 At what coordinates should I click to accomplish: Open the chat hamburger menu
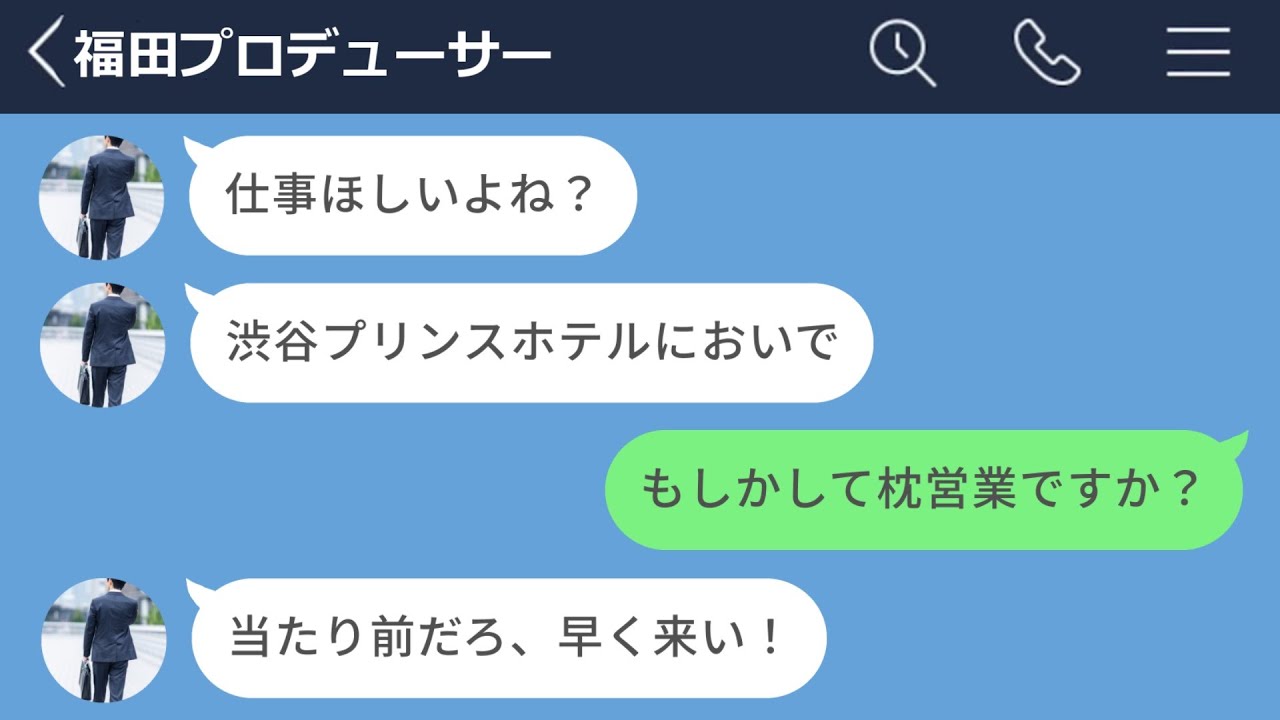coord(1197,53)
